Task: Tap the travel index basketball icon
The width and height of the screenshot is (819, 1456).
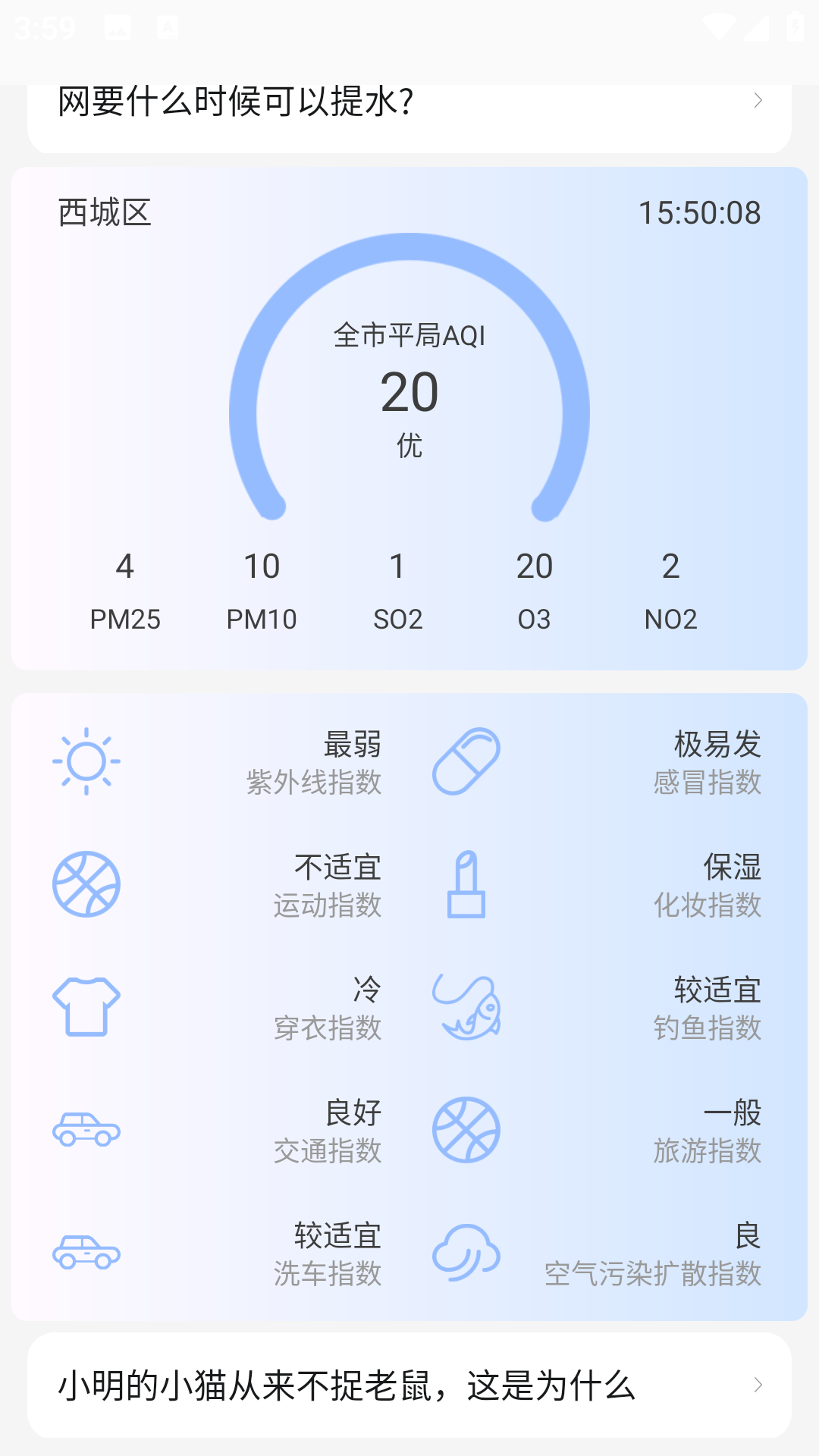Action: click(x=466, y=1130)
